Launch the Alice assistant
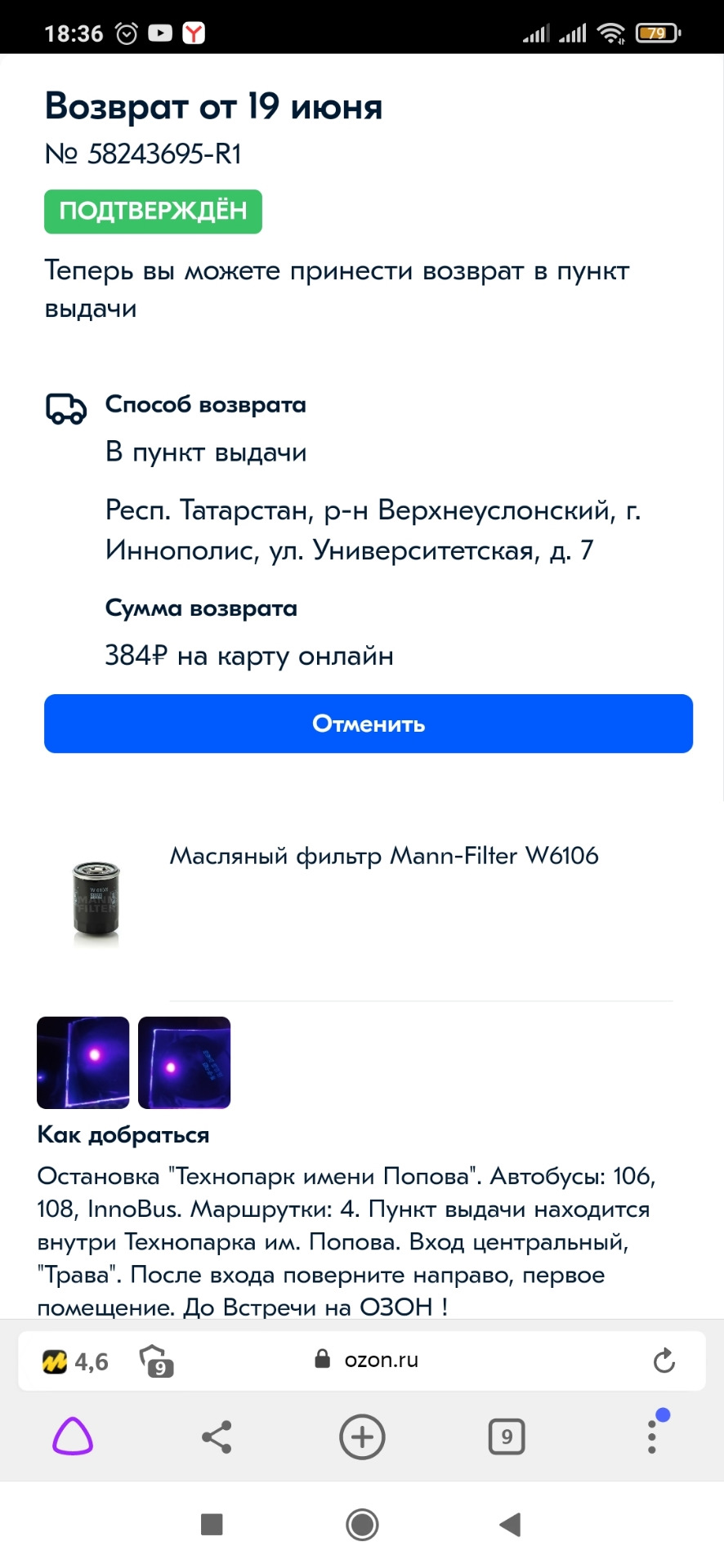Viewport: 724px width, 1568px height. (73, 1437)
